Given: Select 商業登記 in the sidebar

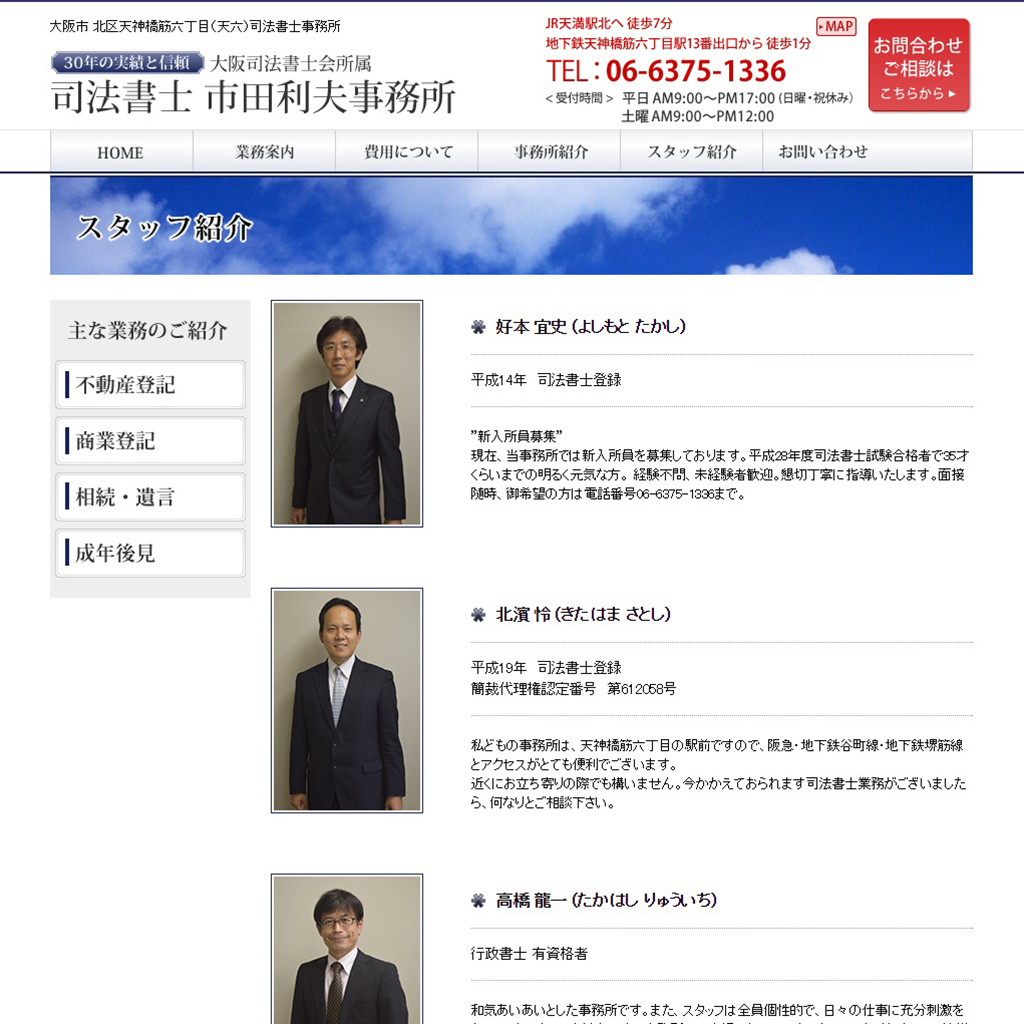Looking at the screenshot, I should click(x=150, y=441).
